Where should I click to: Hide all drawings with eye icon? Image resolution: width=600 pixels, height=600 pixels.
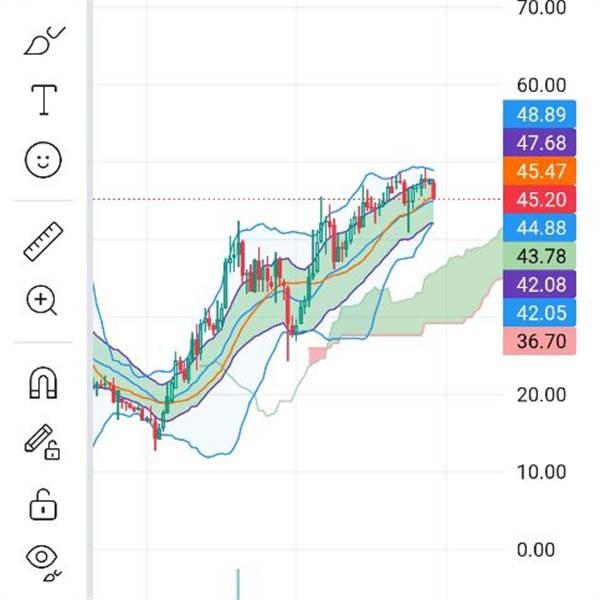[43, 562]
